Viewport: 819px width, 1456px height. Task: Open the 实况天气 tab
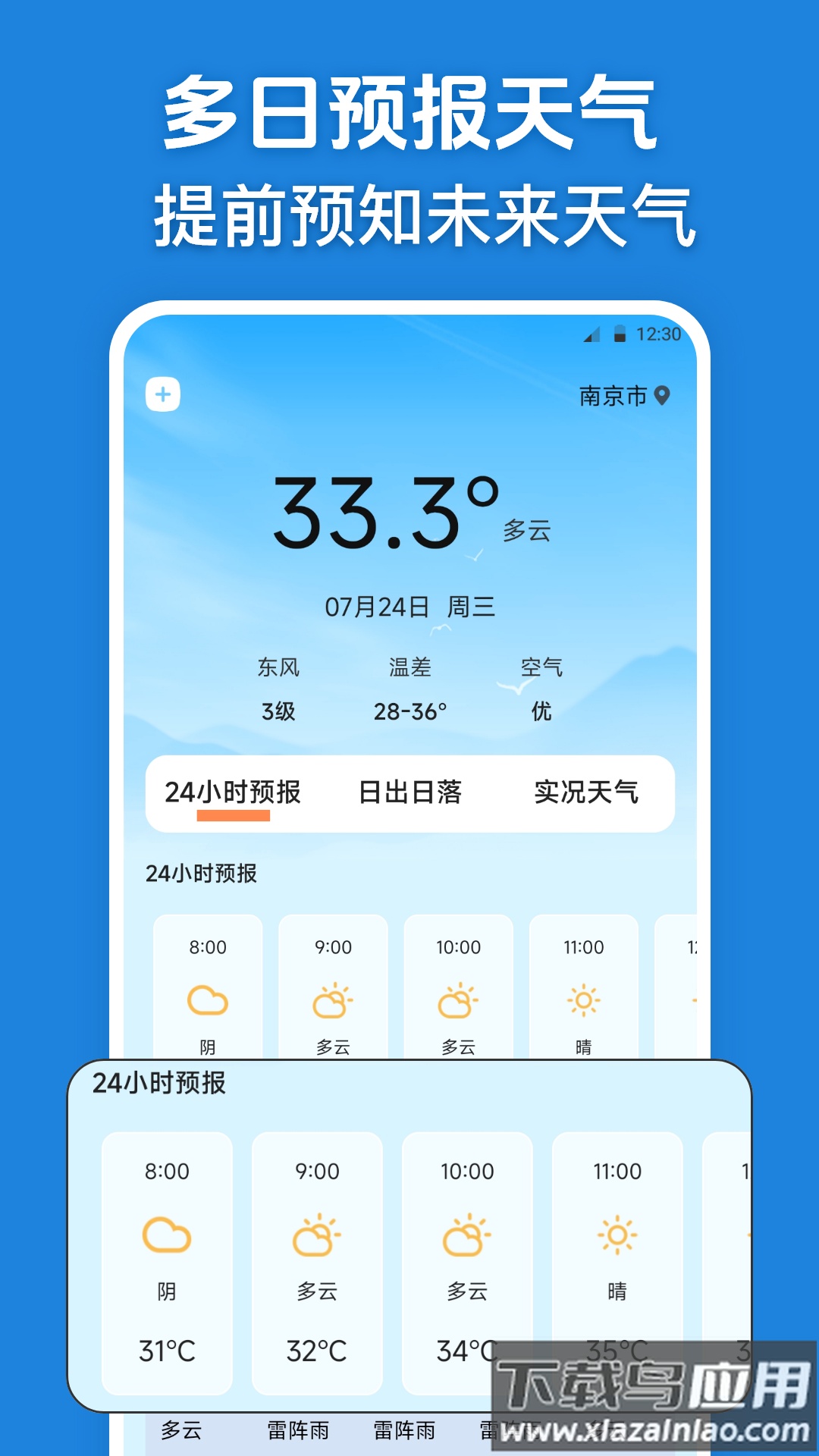point(588,792)
